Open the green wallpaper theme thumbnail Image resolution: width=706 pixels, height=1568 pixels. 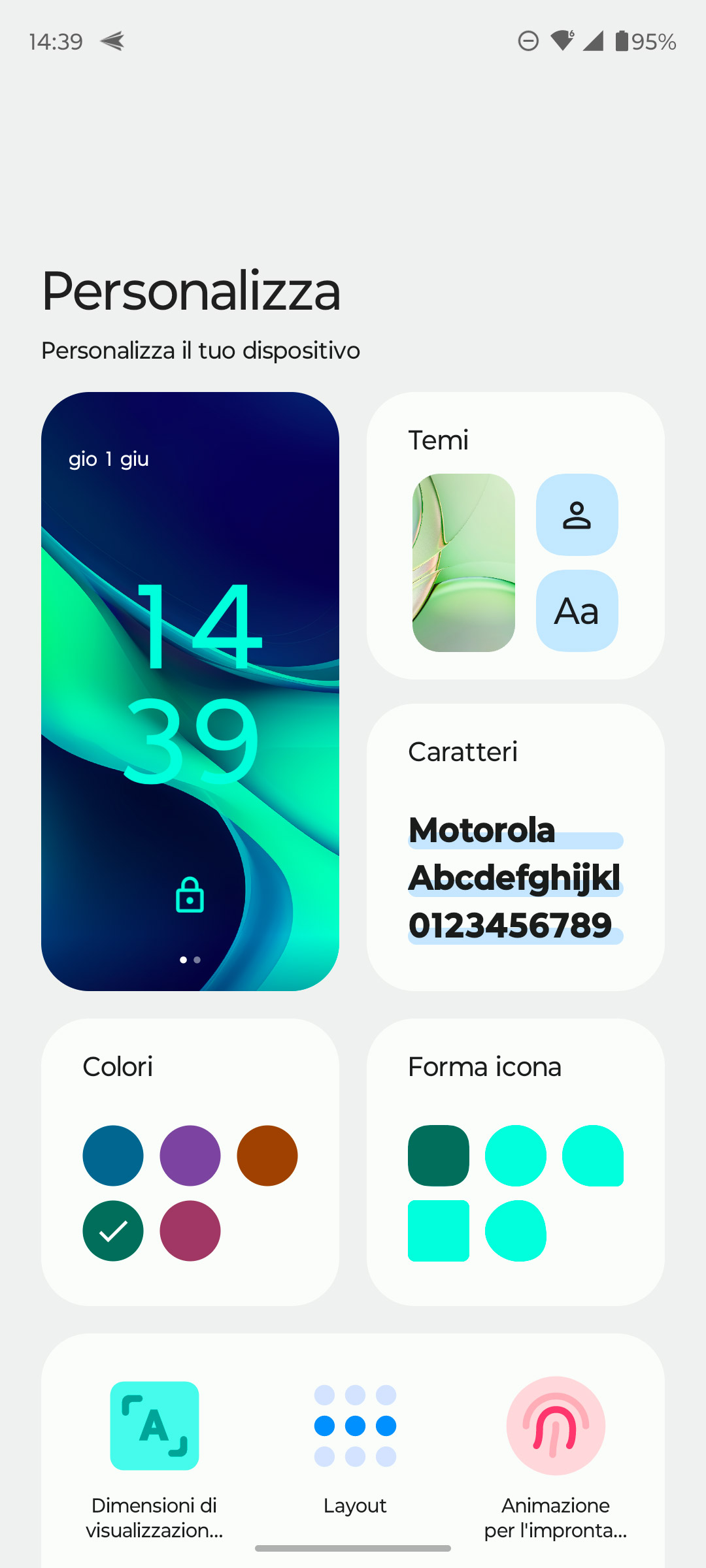pos(463,563)
